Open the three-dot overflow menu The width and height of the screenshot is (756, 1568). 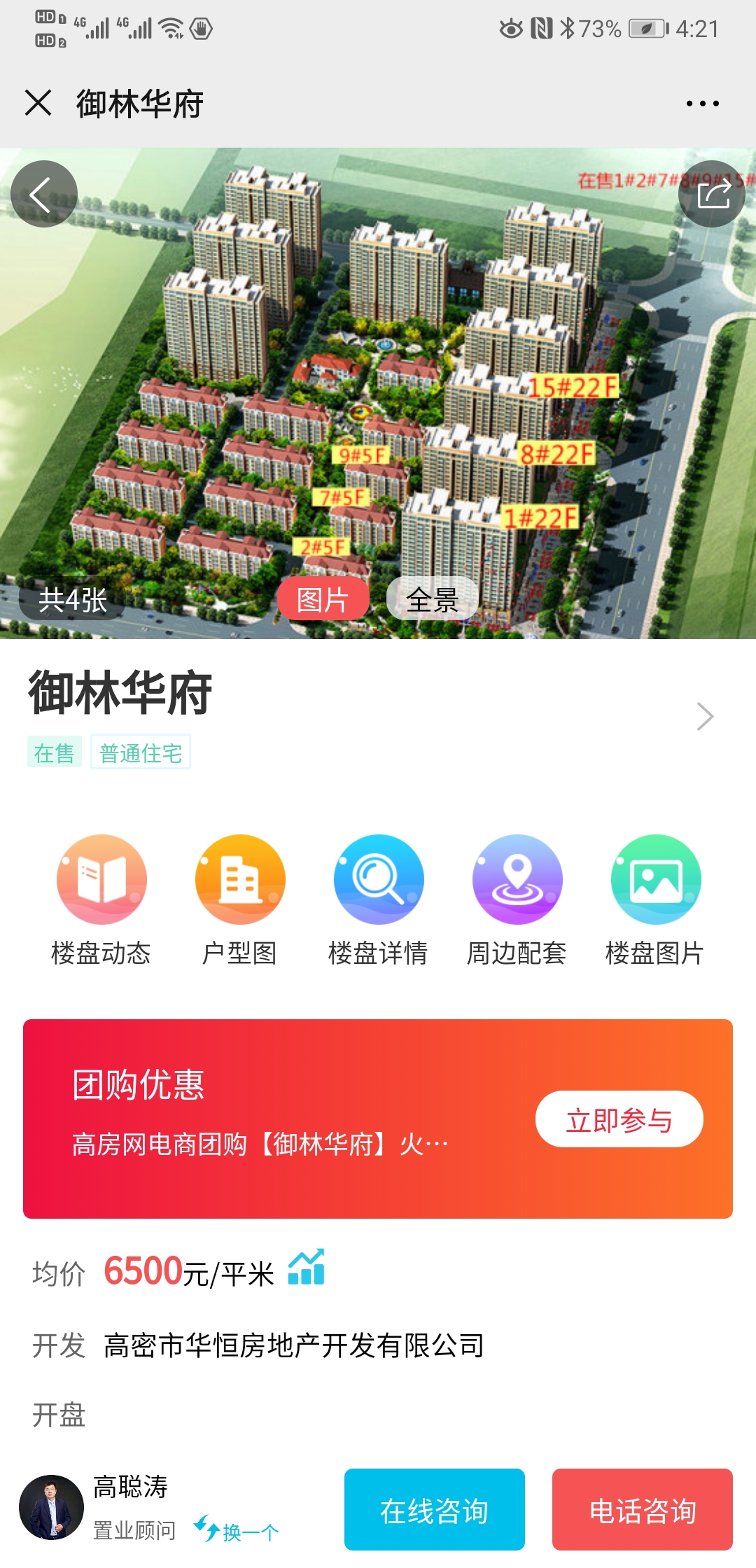(702, 104)
